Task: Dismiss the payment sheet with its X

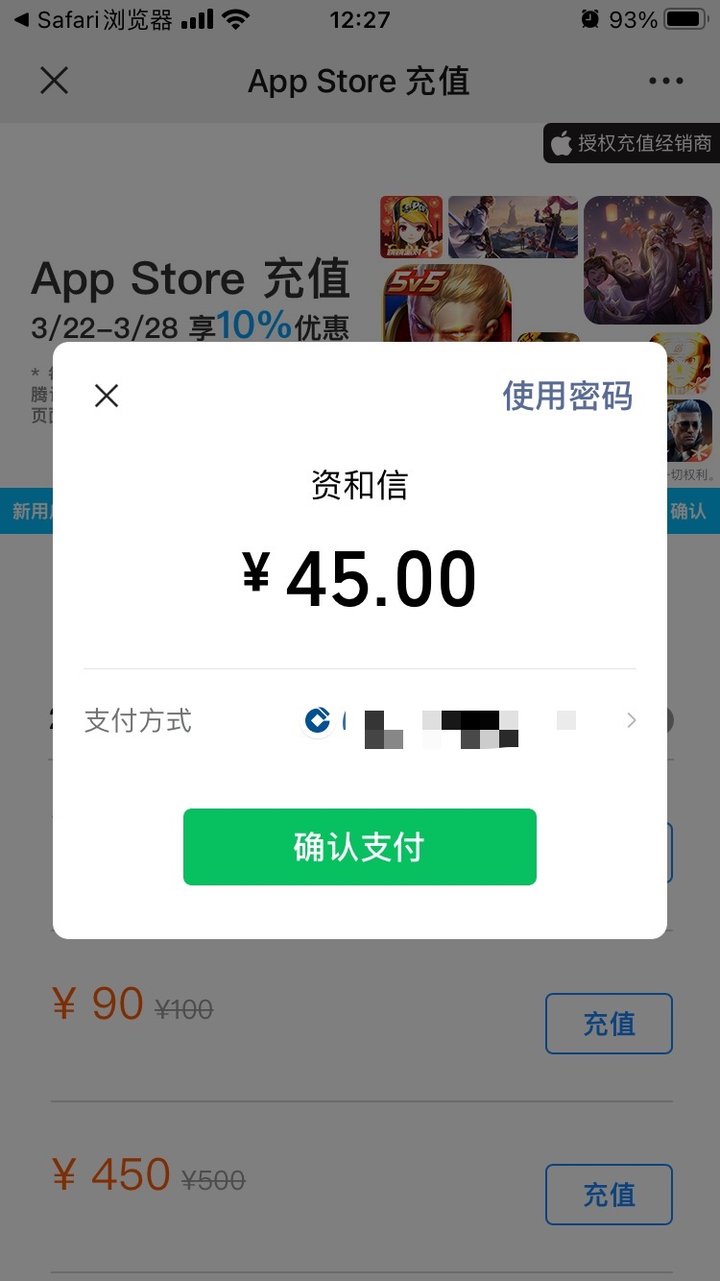Action: point(106,395)
